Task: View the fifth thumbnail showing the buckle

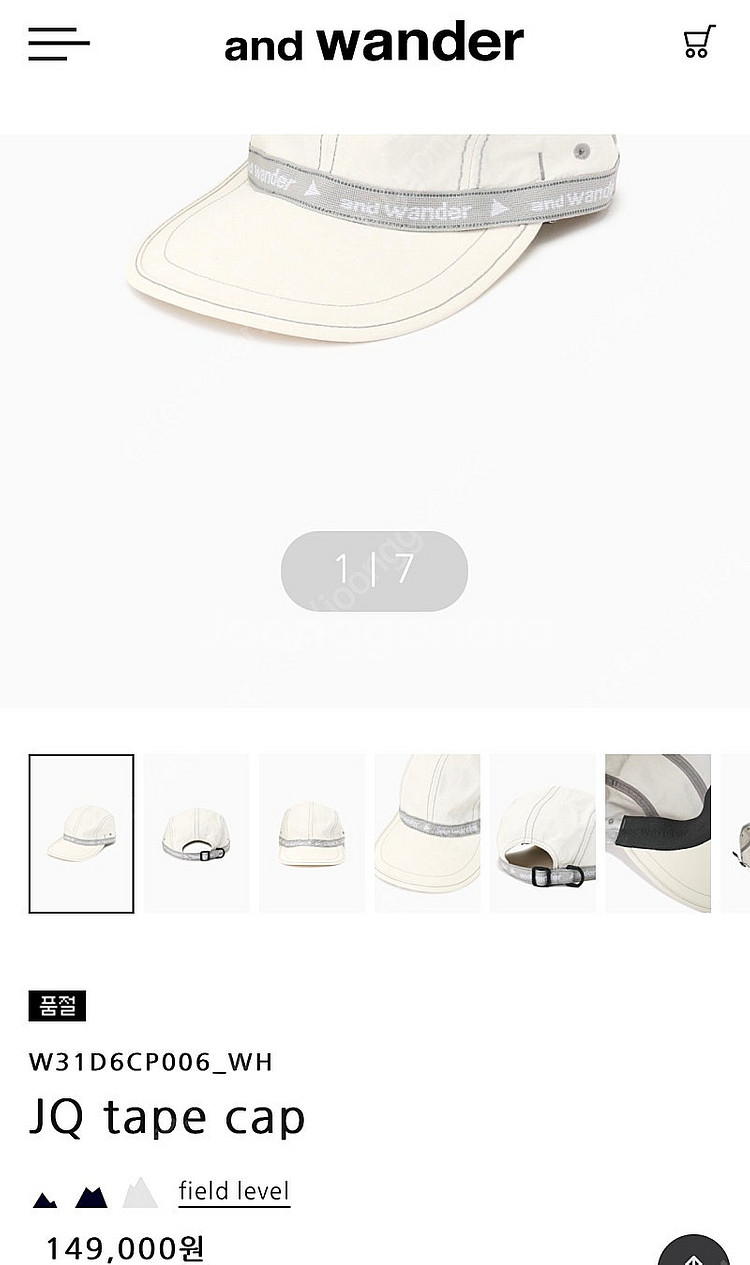Action: coord(542,833)
